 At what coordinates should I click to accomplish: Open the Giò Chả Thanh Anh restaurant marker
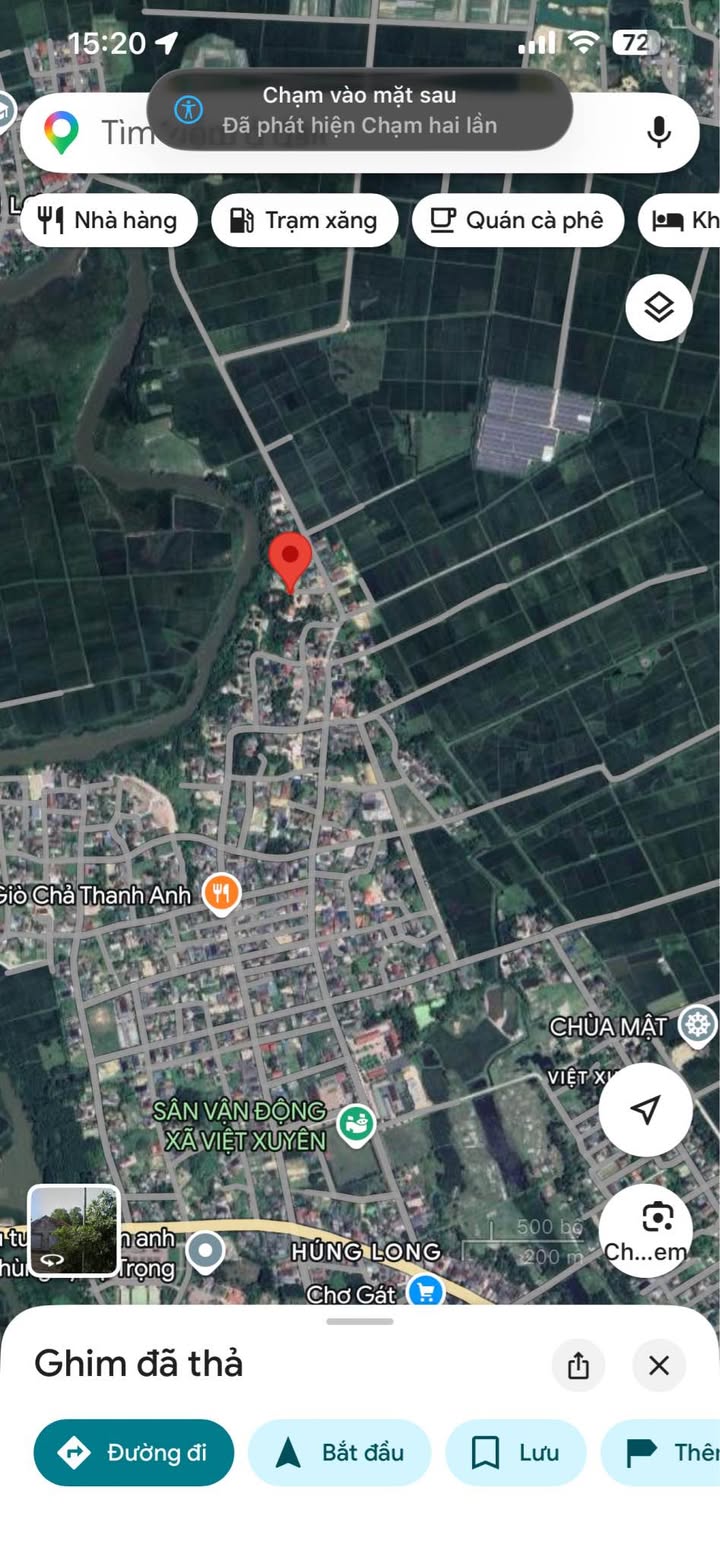(221, 893)
